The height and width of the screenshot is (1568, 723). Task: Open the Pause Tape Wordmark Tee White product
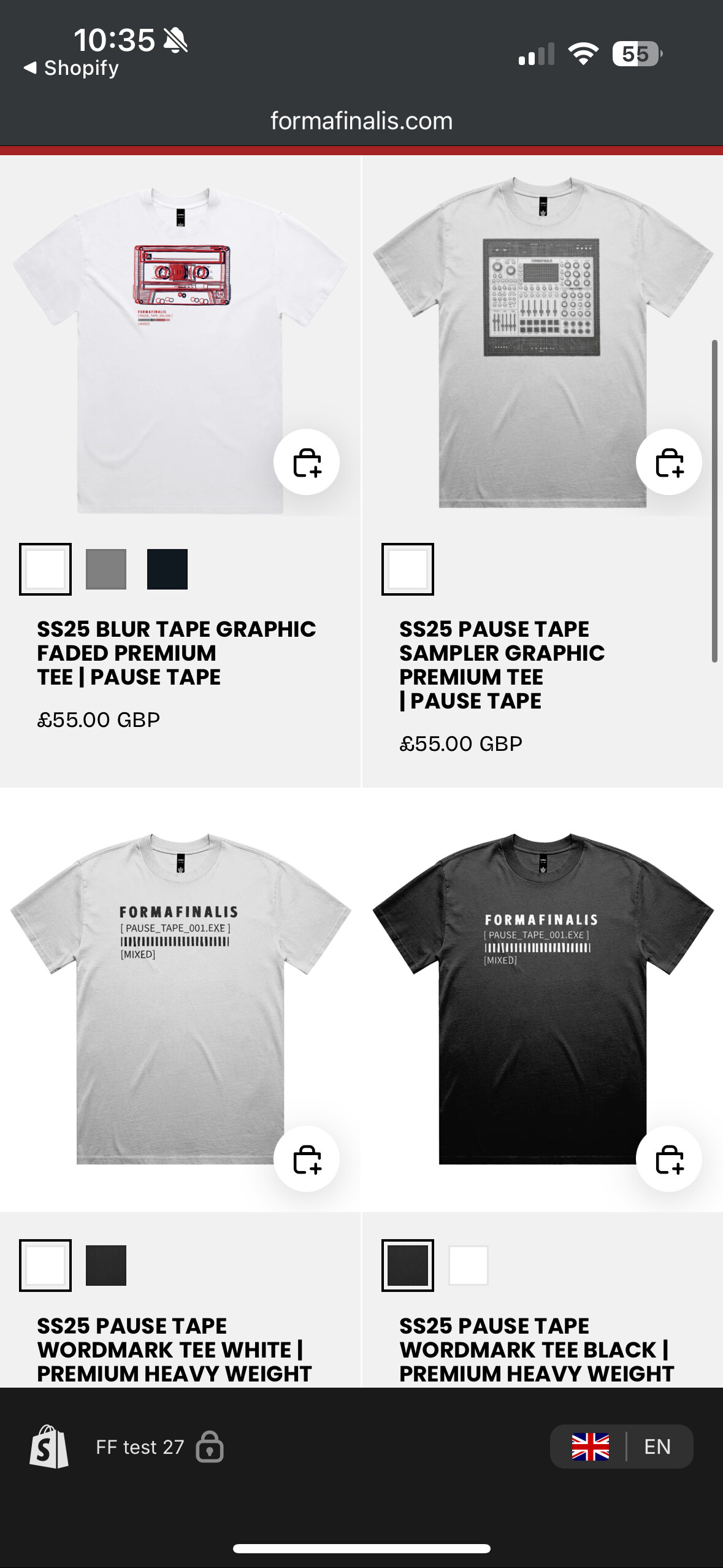(x=175, y=1350)
